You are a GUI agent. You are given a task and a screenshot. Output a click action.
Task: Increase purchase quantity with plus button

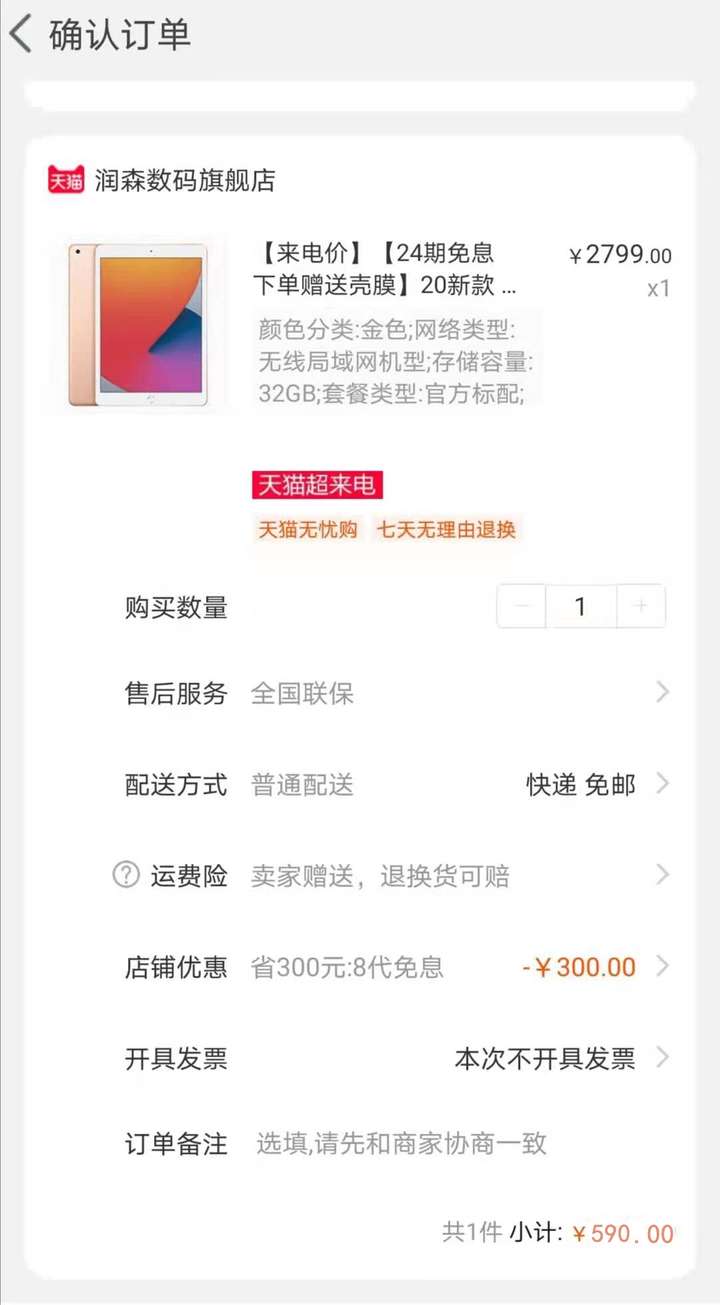[x=641, y=606]
